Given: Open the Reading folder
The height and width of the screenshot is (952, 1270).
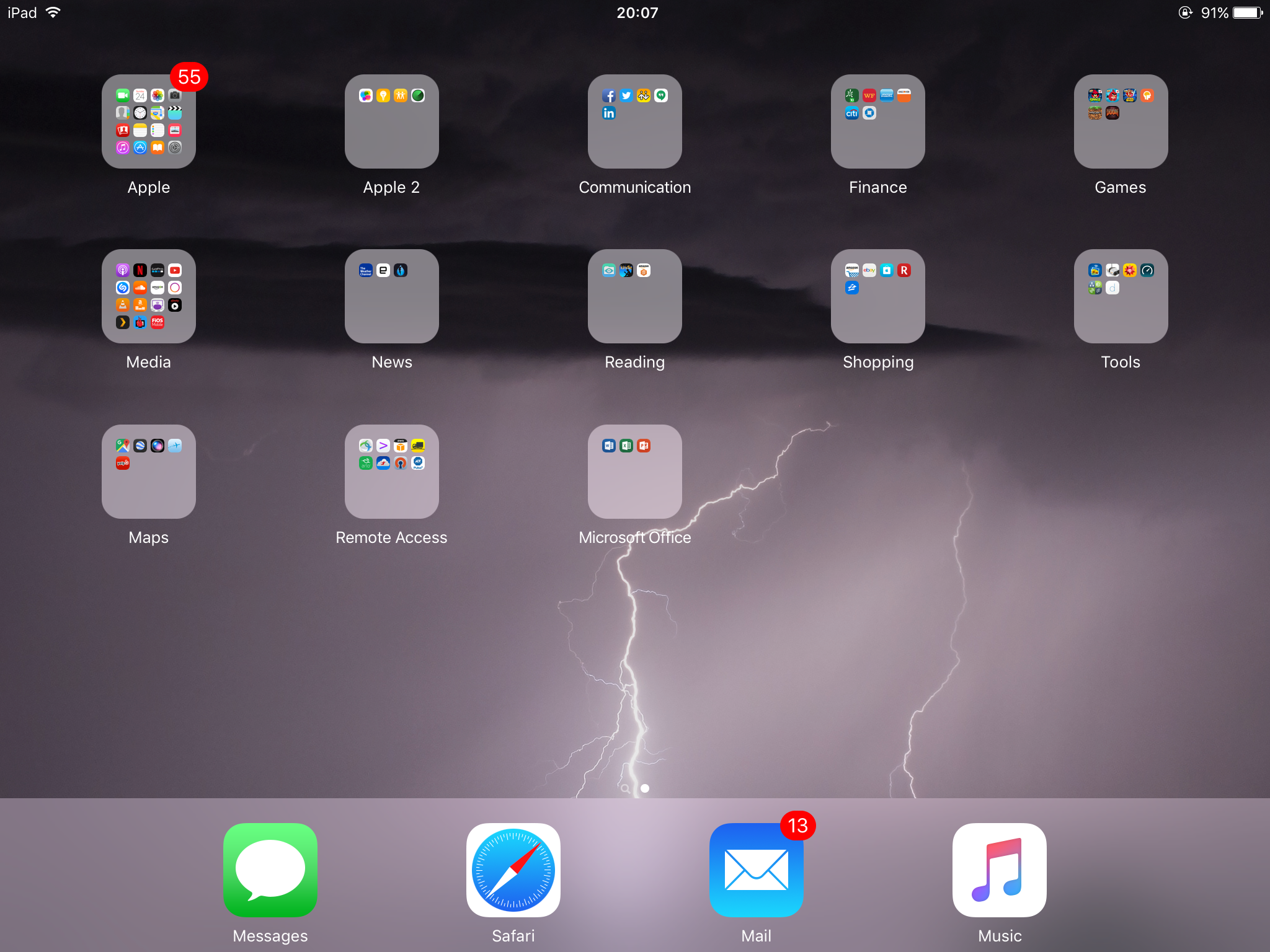Looking at the screenshot, I should click(635, 296).
